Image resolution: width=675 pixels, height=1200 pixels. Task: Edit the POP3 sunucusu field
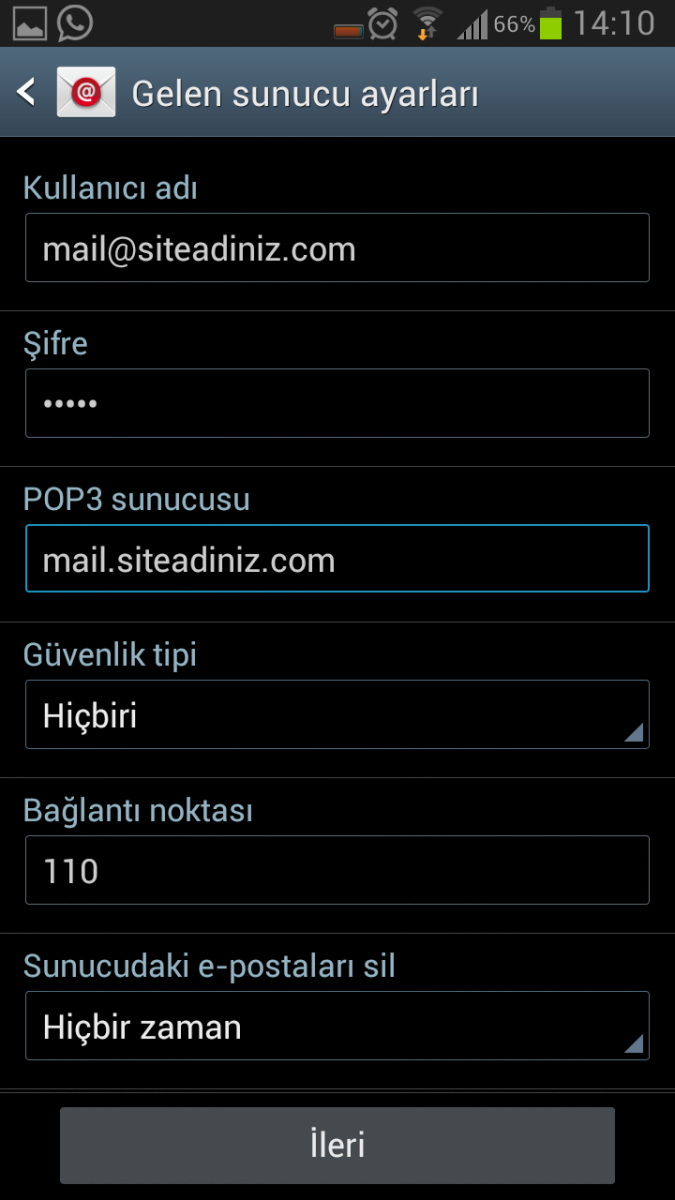(337, 559)
